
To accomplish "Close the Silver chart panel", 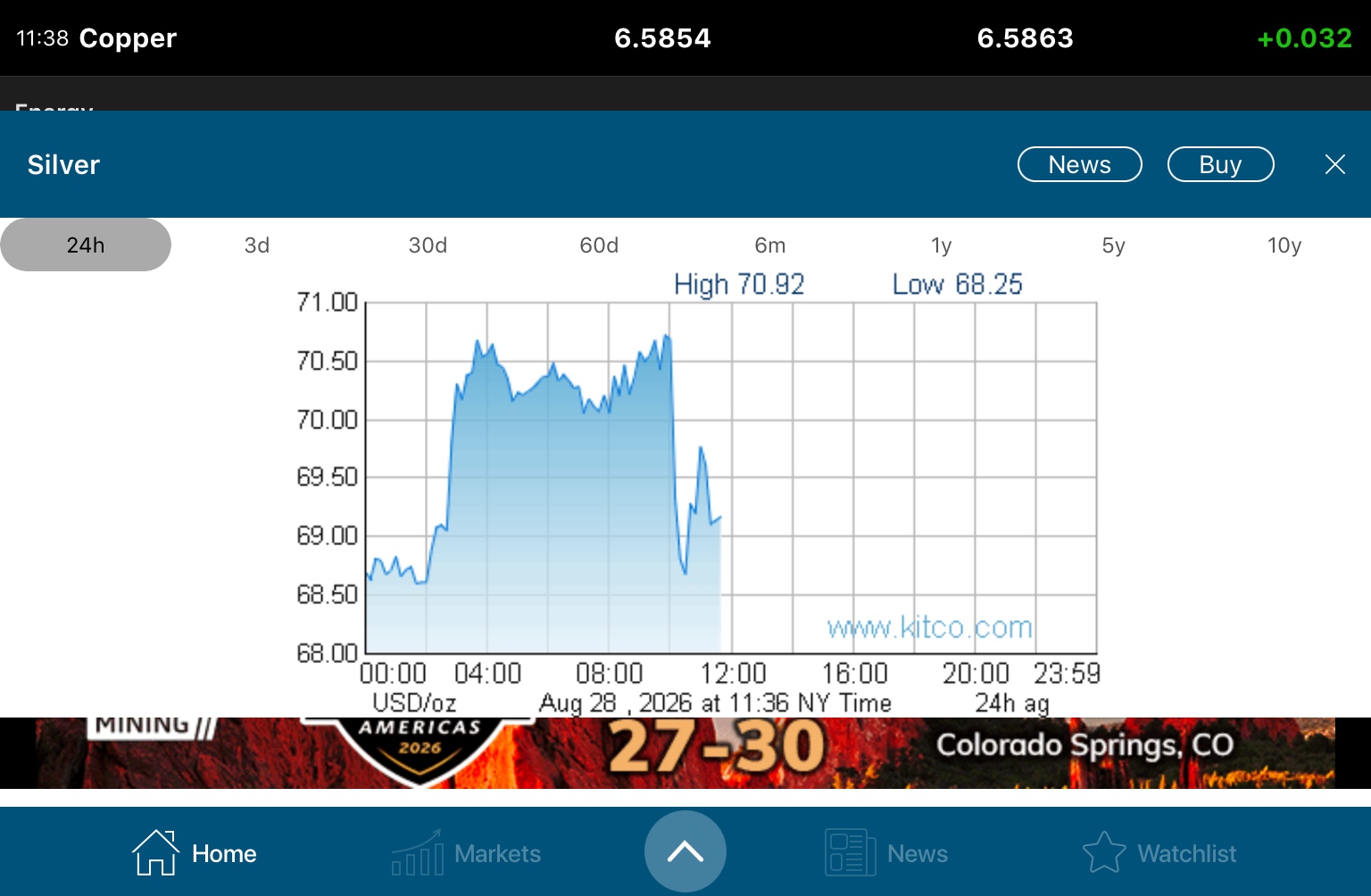I will click(1334, 164).
